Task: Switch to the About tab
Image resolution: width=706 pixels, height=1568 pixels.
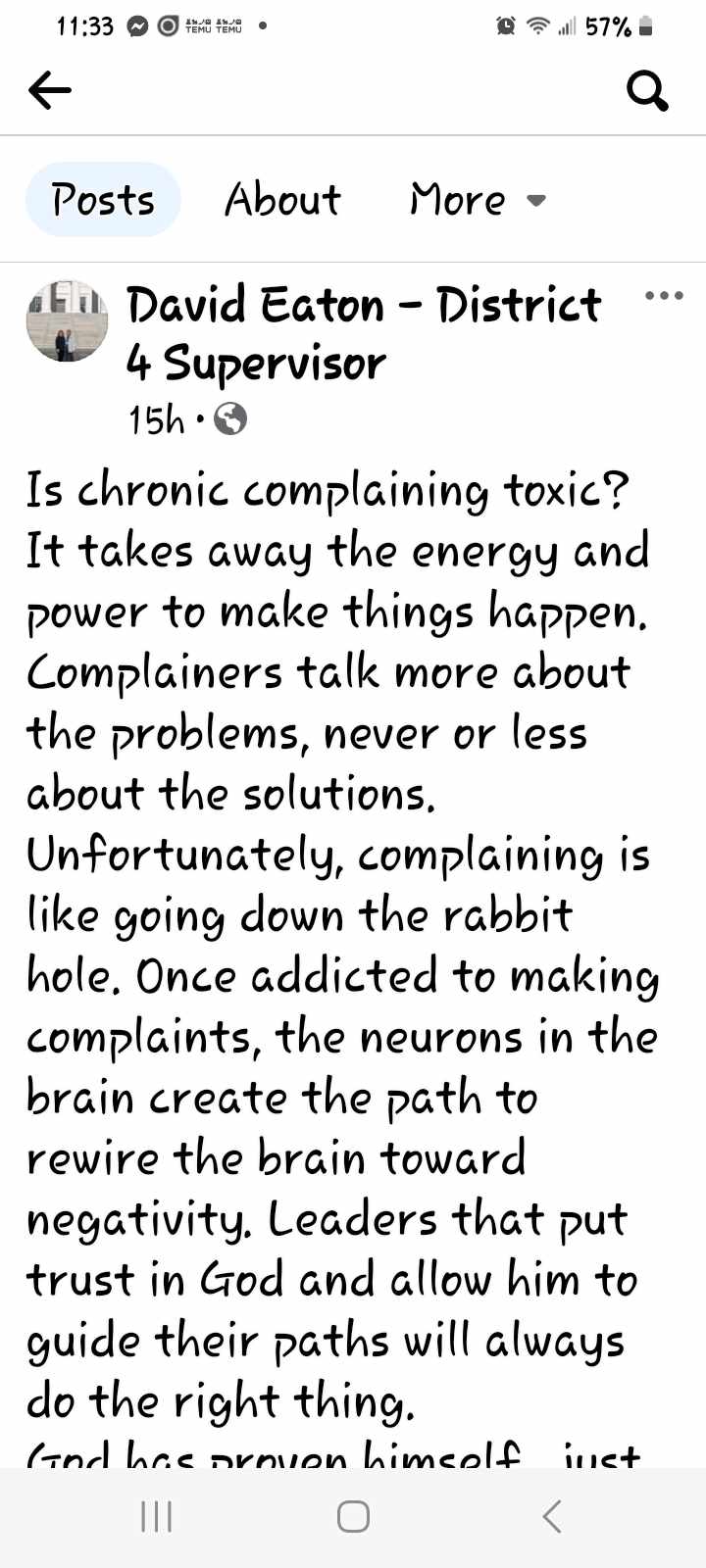Action: 282,200
